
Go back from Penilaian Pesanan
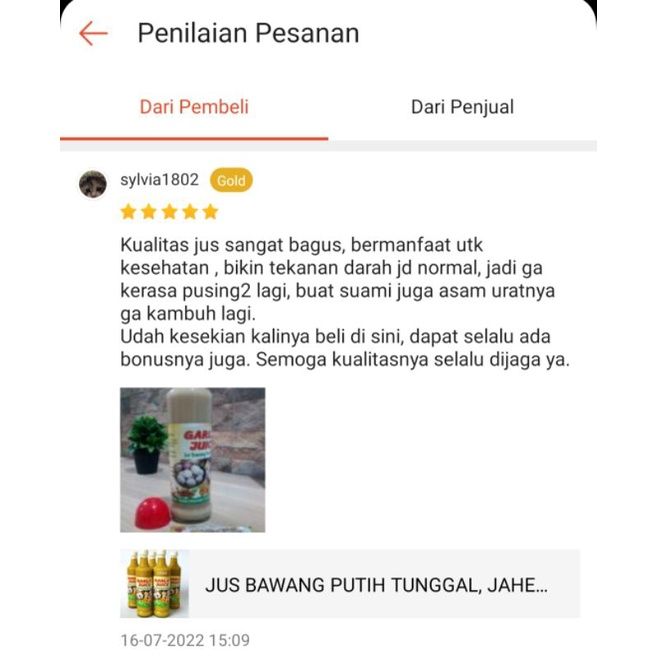93,33
